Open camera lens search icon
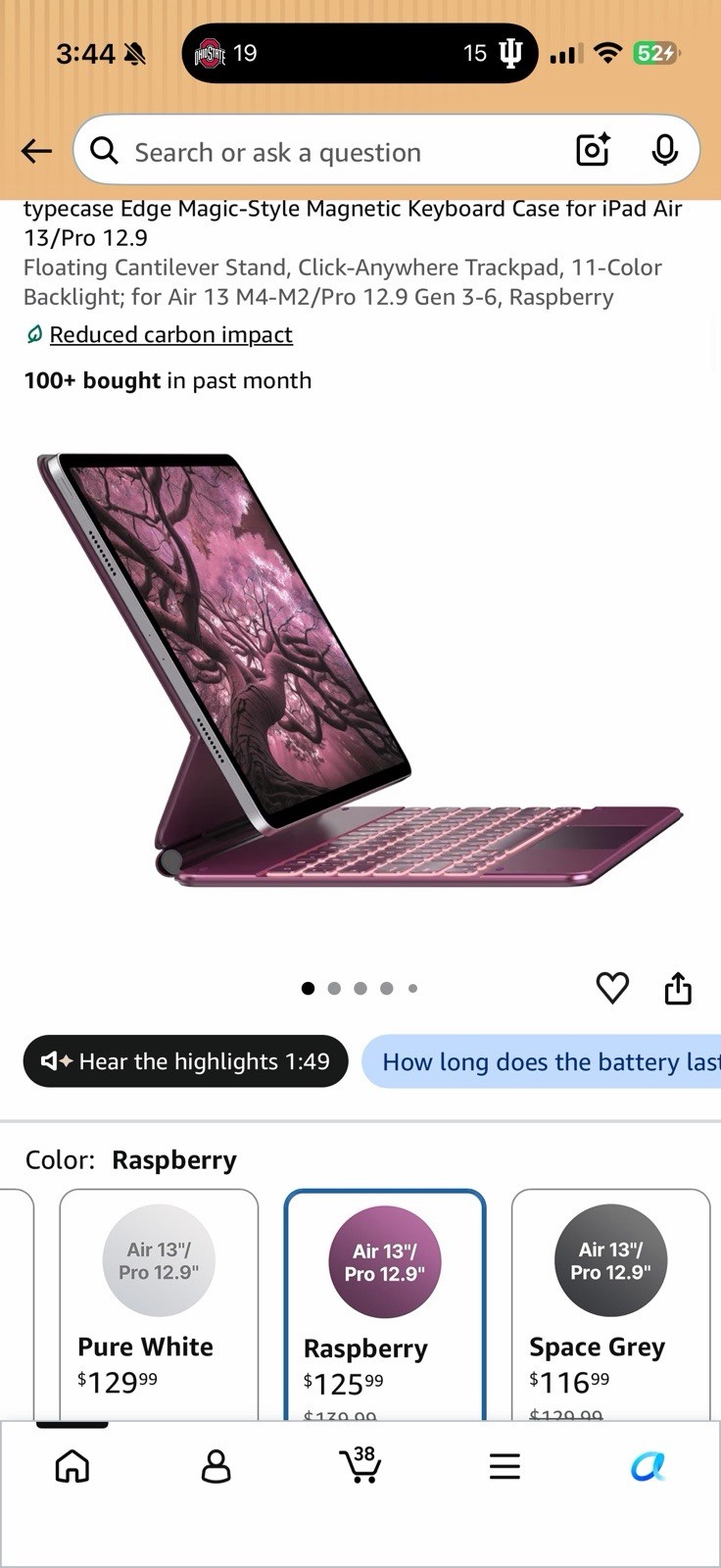 coord(594,150)
